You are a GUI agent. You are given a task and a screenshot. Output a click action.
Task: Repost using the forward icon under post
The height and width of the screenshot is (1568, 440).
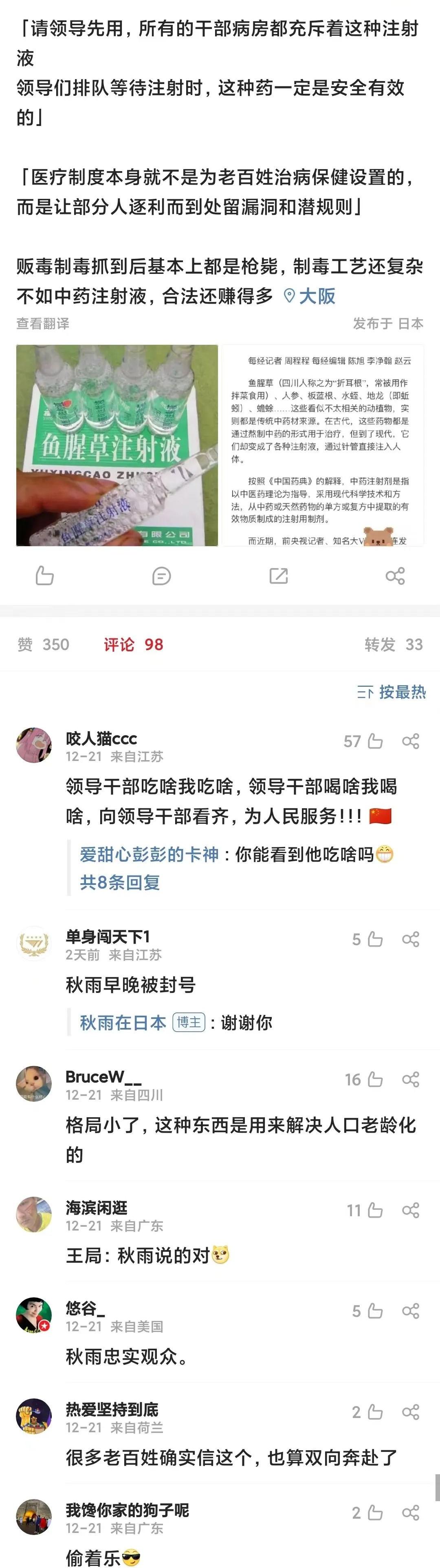pyautogui.click(x=278, y=575)
